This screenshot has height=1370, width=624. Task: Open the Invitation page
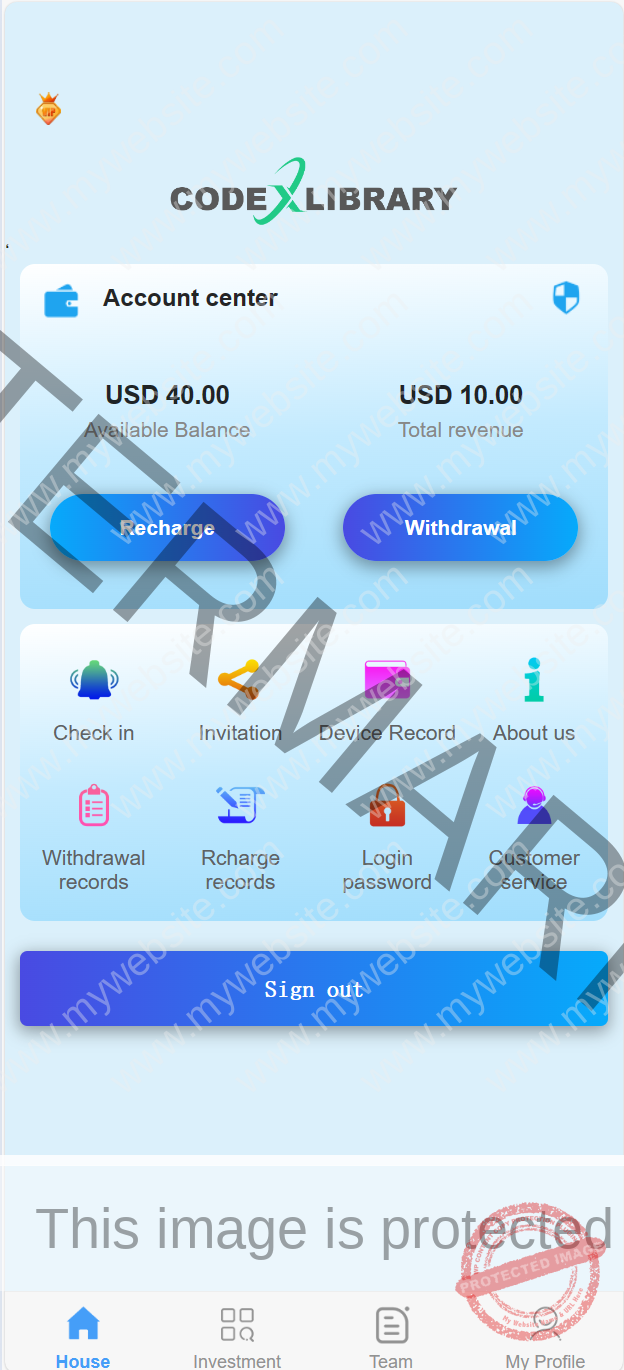(x=240, y=700)
